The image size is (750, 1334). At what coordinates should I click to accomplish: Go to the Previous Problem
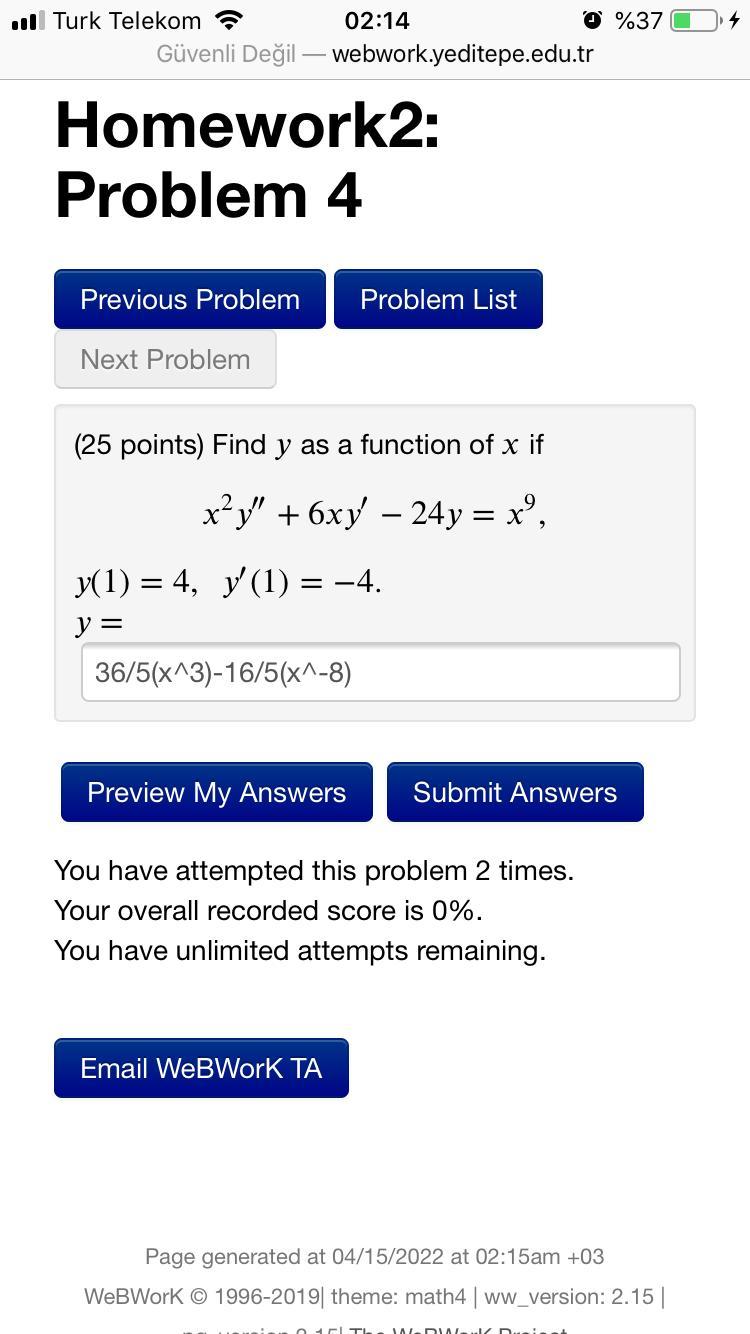(x=190, y=299)
